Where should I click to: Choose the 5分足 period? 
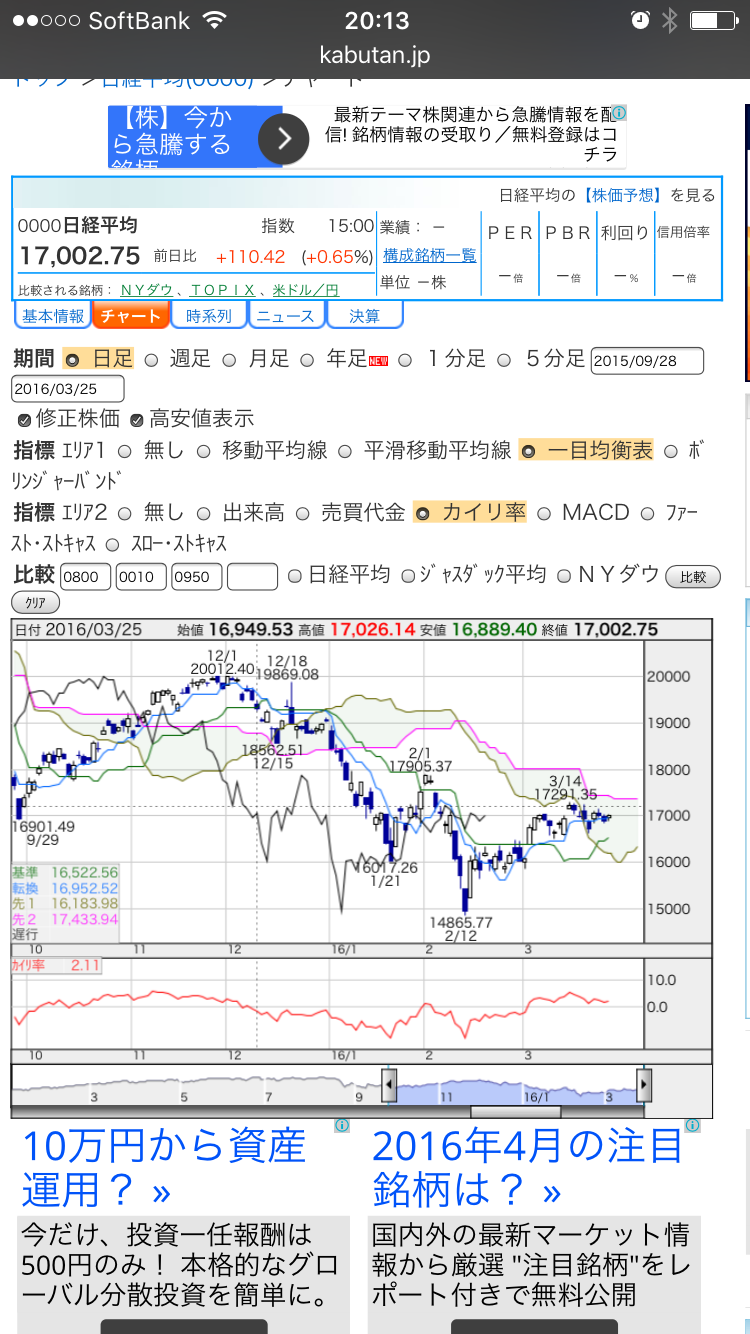(x=504, y=360)
